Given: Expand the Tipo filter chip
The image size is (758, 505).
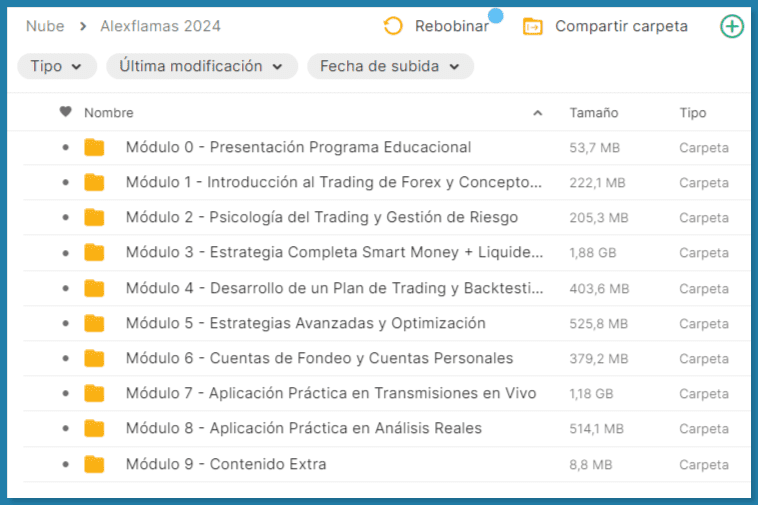Looking at the screenshot, I should (57, 66).
